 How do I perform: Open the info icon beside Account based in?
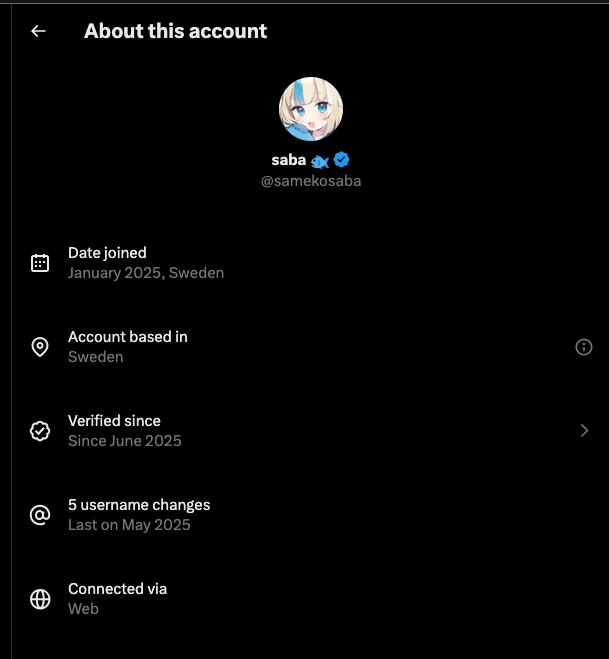pos(584,347)
